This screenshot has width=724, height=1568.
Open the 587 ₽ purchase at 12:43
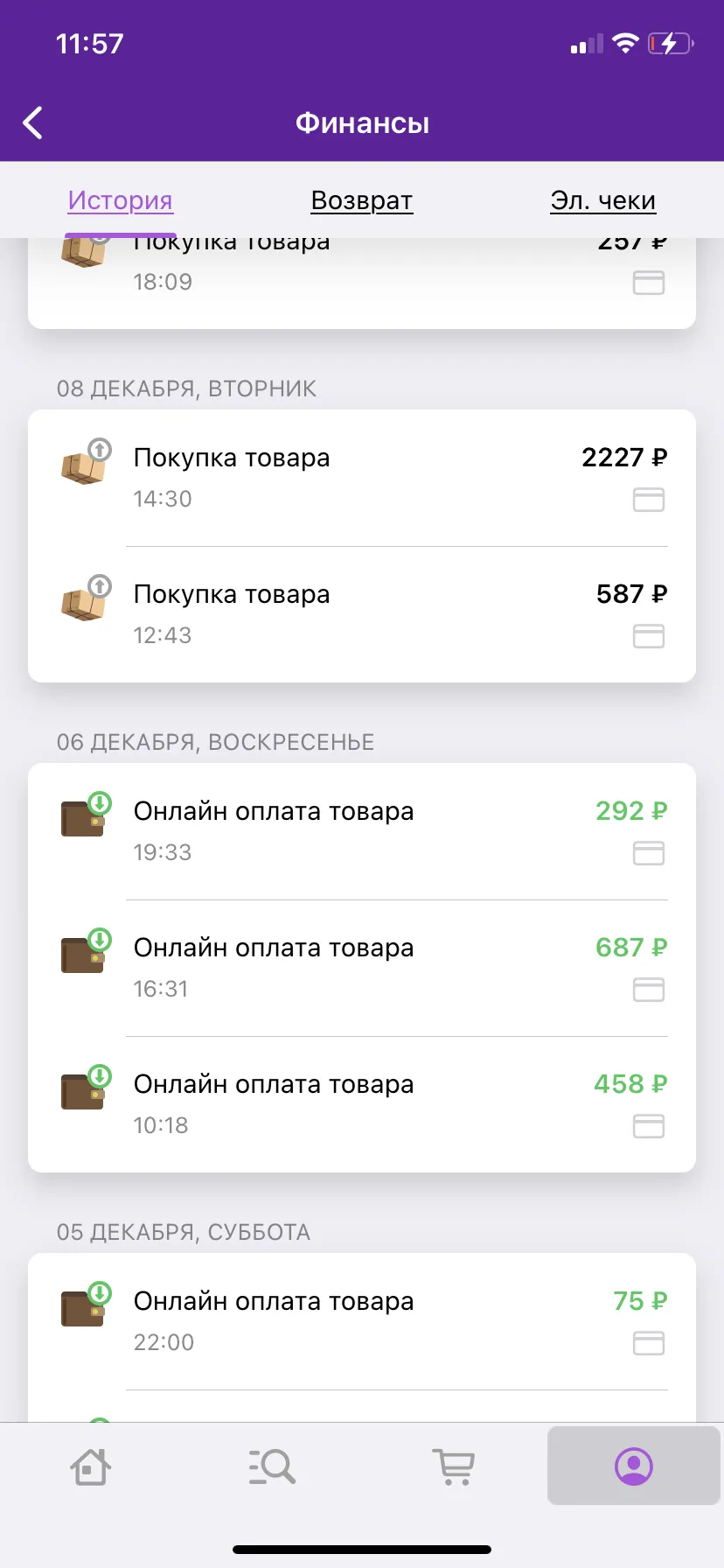coord(362,615)
